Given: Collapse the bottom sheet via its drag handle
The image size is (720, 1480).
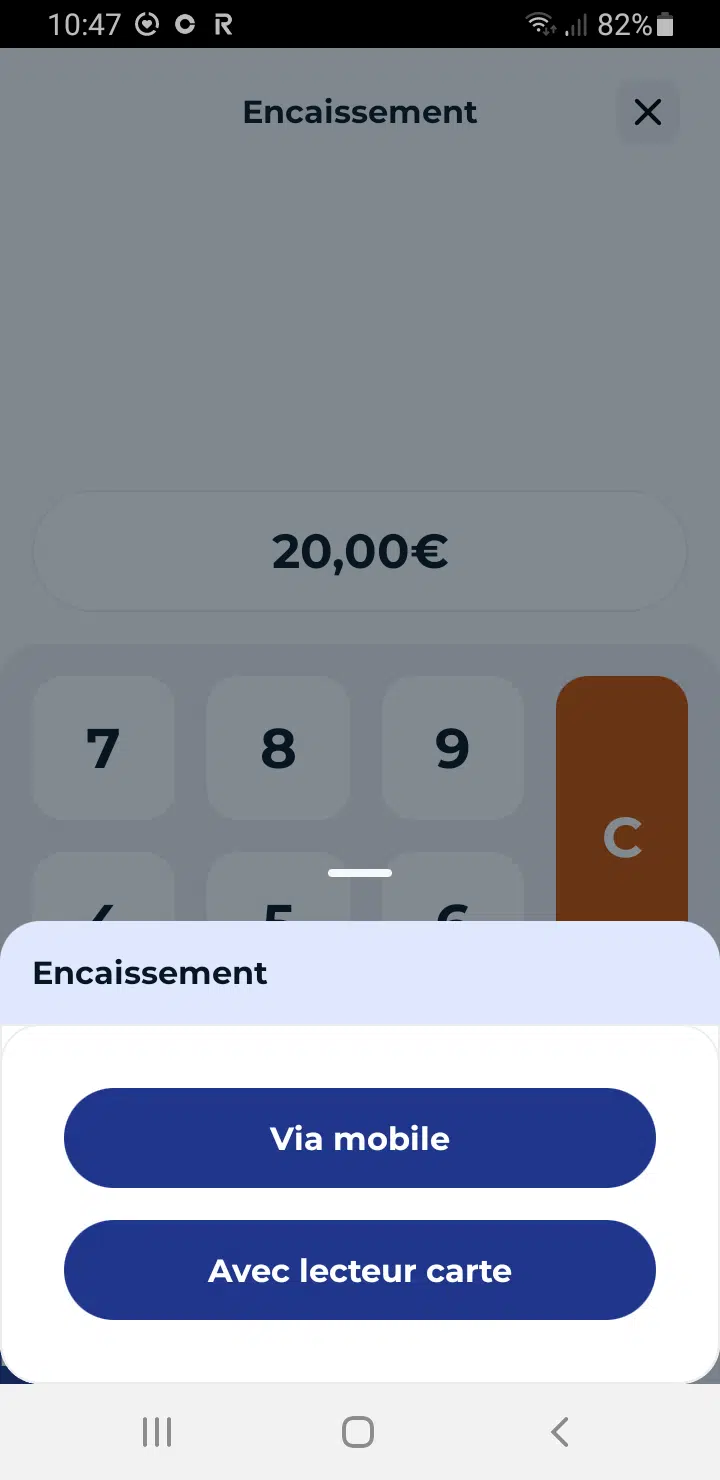Looking at the screenshot, I should click(x=360, y=873).
